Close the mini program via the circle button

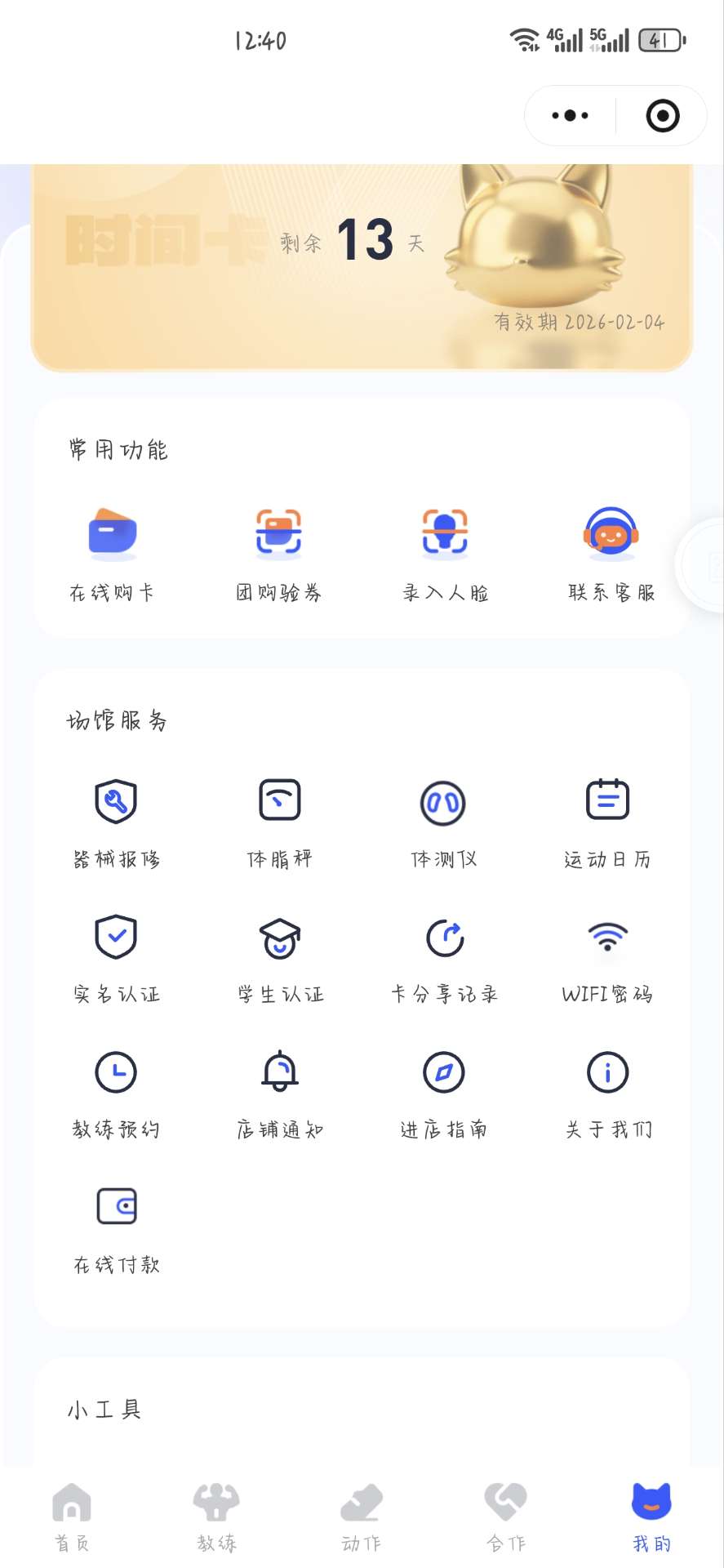(662, 116)
